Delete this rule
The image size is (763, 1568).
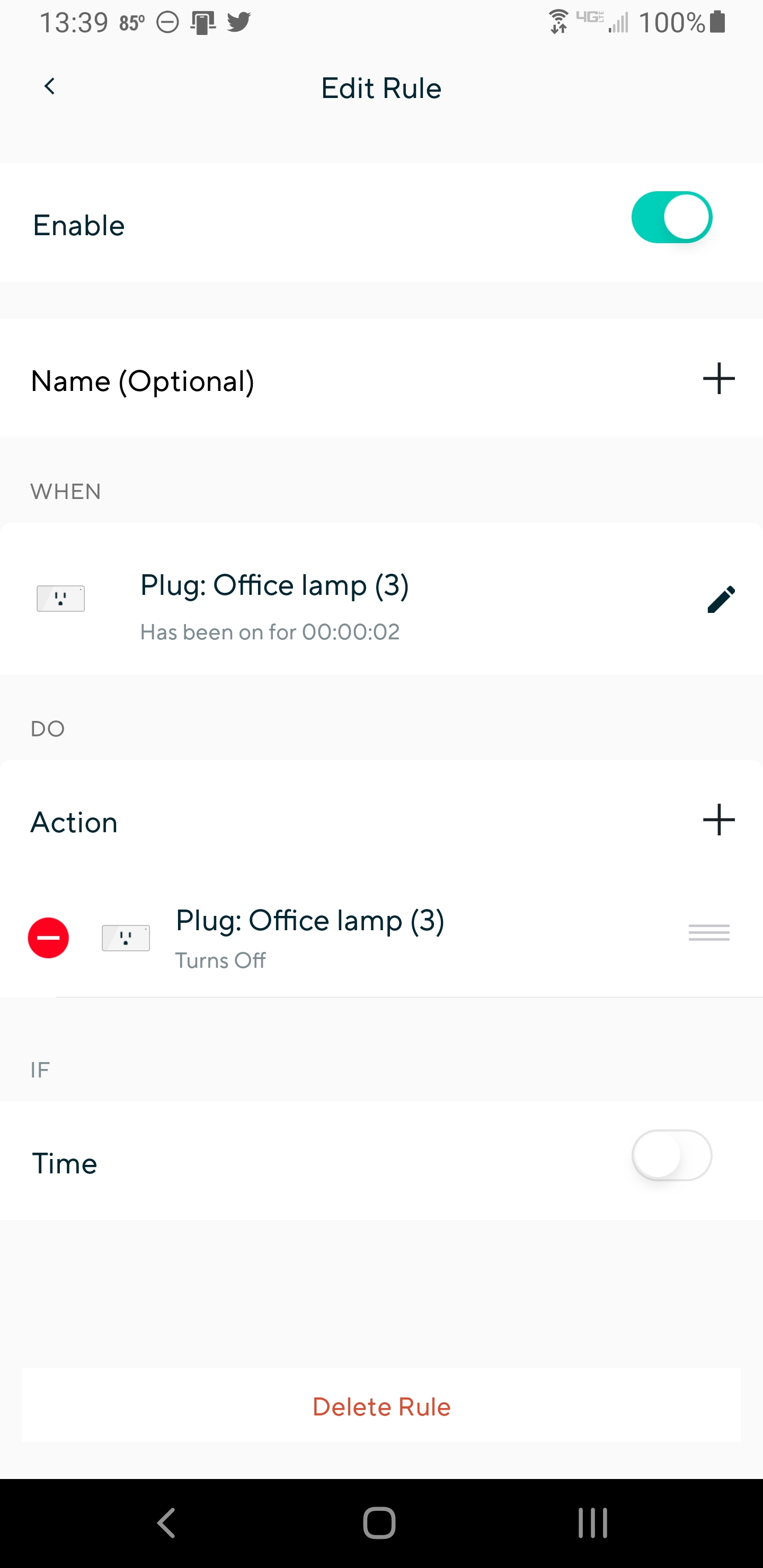381,1406
